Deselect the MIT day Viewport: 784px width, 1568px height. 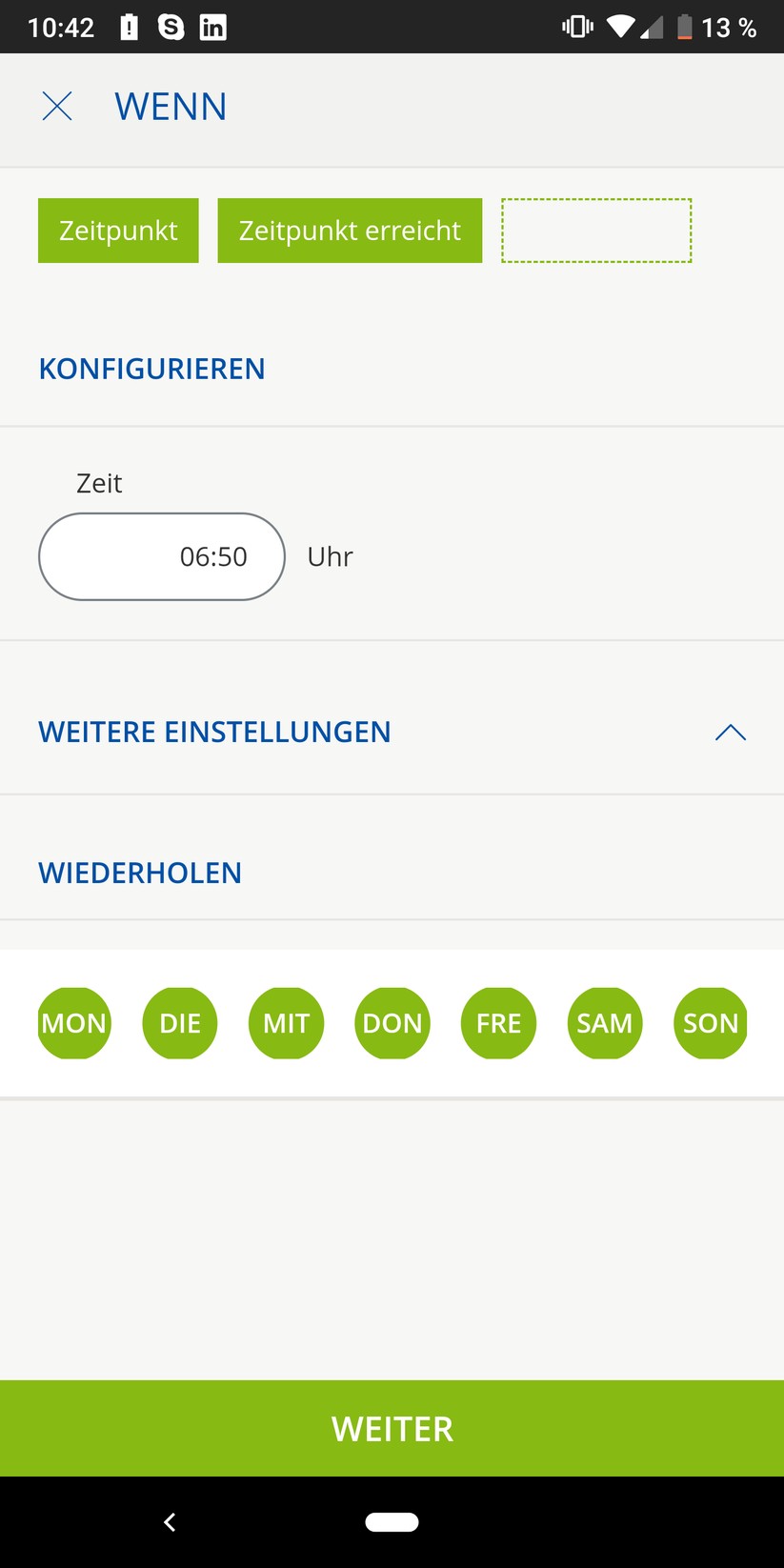(x=287, y=1023)
